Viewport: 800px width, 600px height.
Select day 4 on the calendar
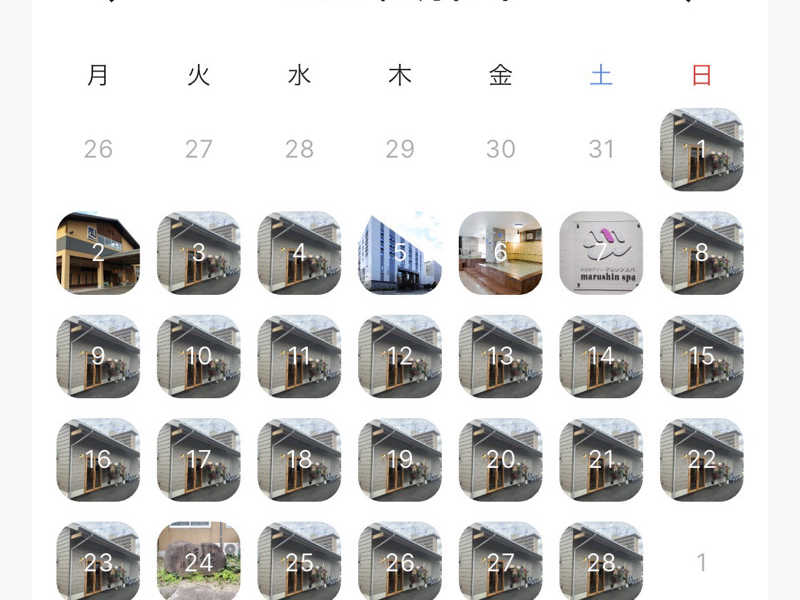pos(299,252)
